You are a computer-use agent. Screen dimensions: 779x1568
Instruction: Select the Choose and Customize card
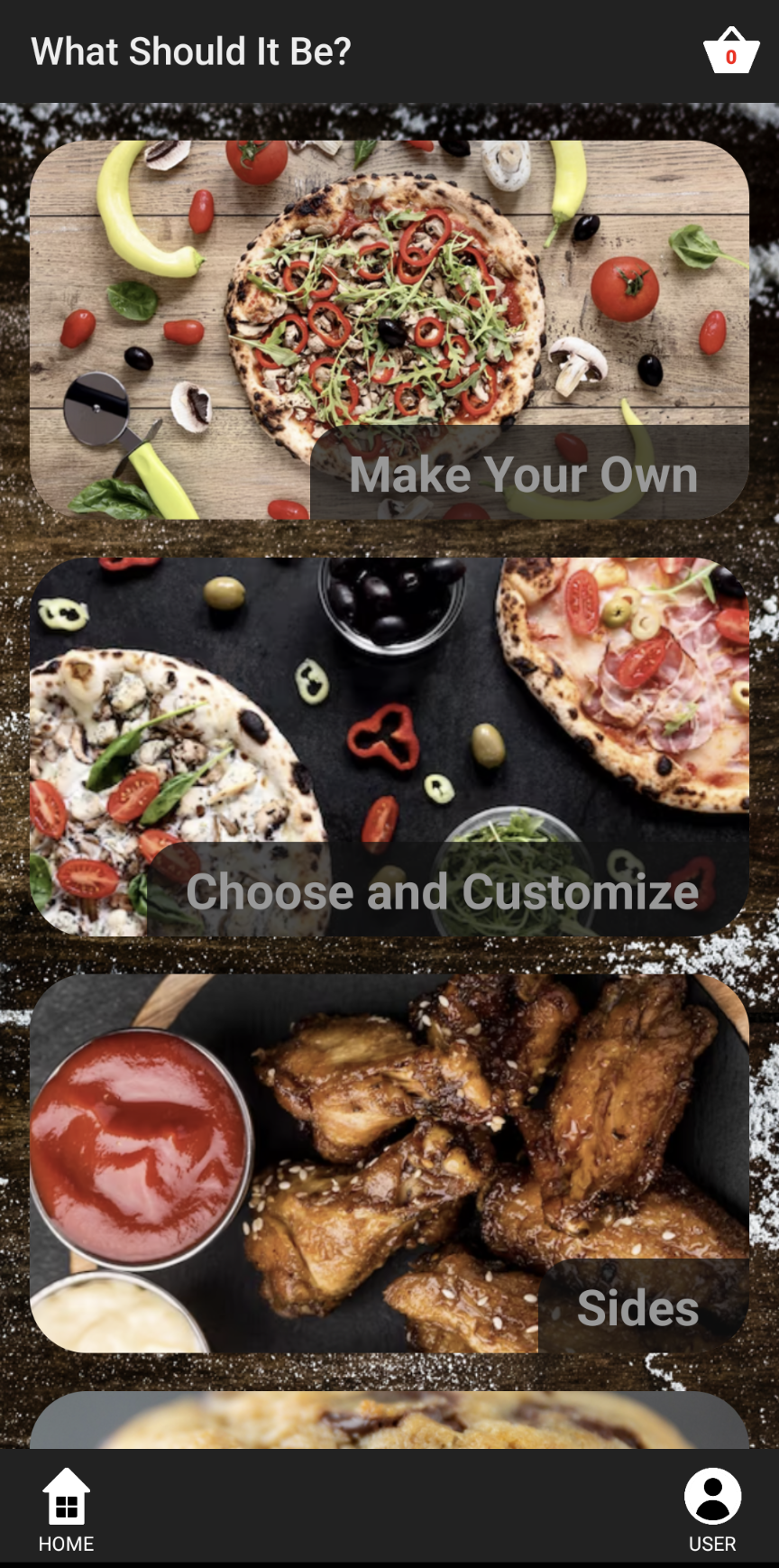point(389,746)
